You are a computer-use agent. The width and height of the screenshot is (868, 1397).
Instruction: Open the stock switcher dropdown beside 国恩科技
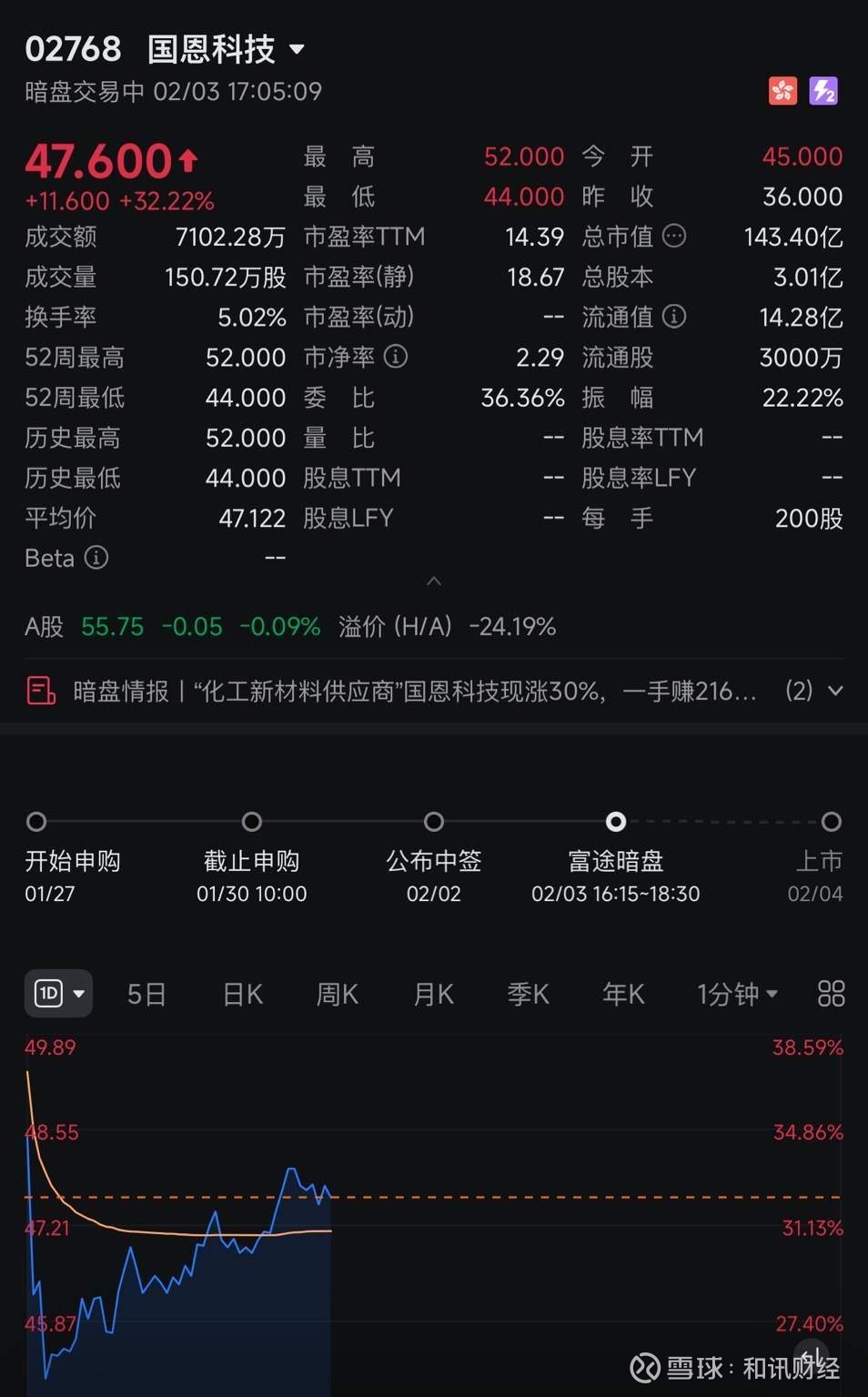[297, 49]
